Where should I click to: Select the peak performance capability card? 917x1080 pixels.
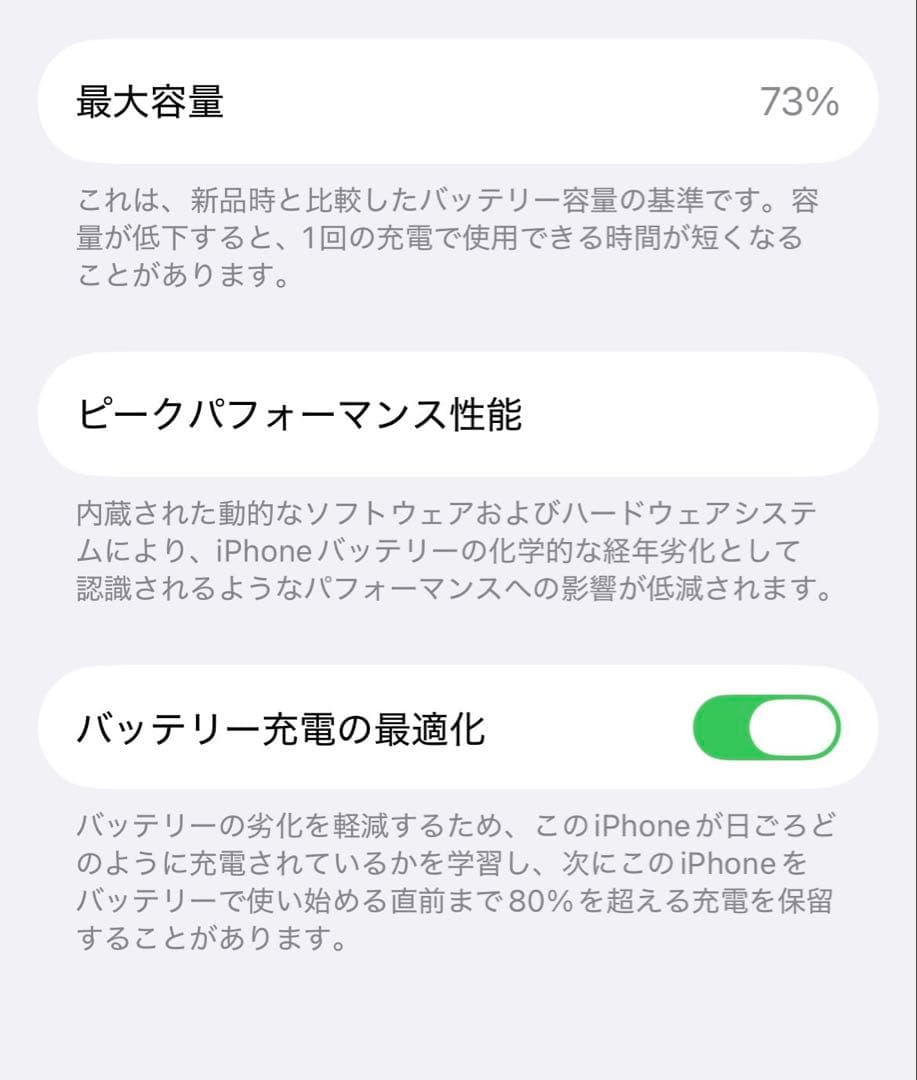click(458, 412)
